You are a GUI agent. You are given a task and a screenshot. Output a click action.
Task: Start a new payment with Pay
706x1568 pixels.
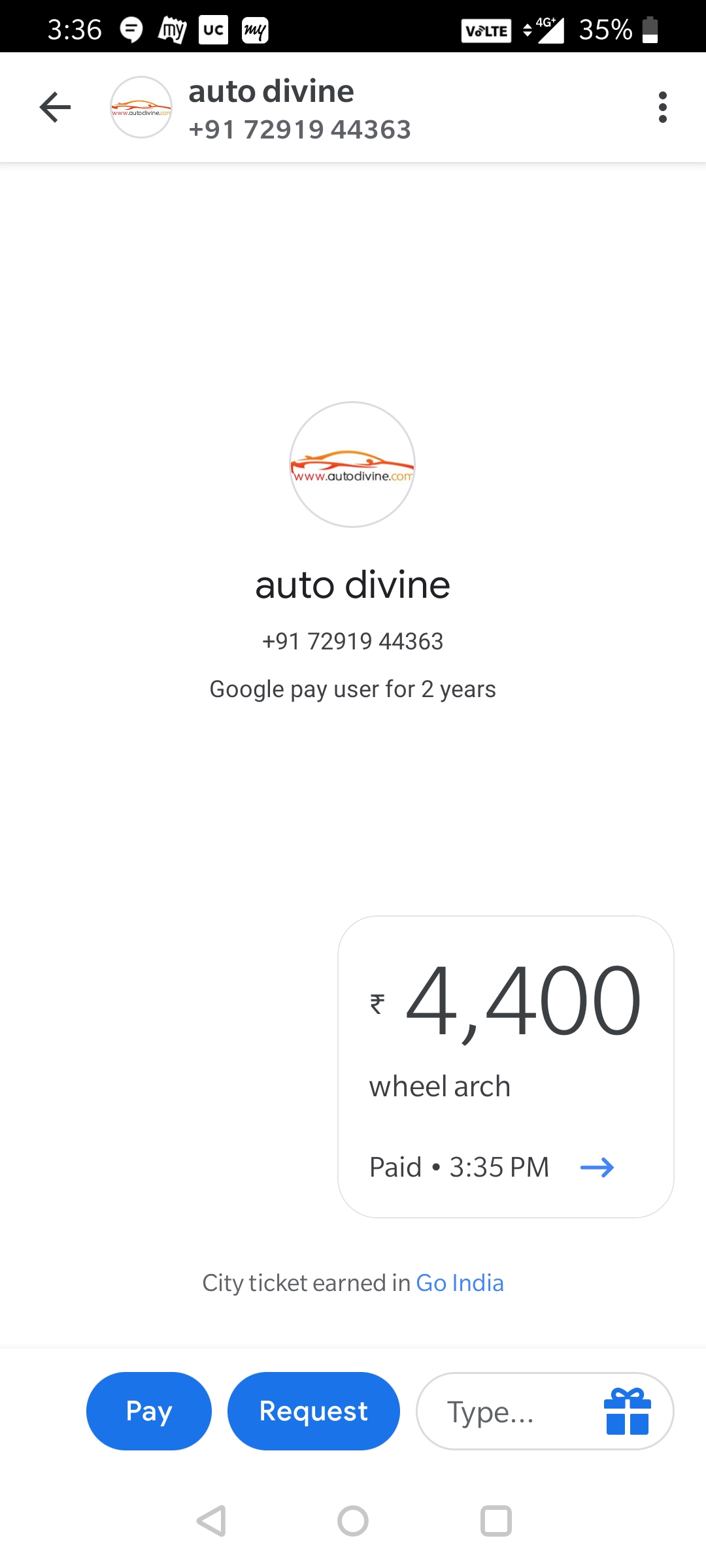point(149,1411)
